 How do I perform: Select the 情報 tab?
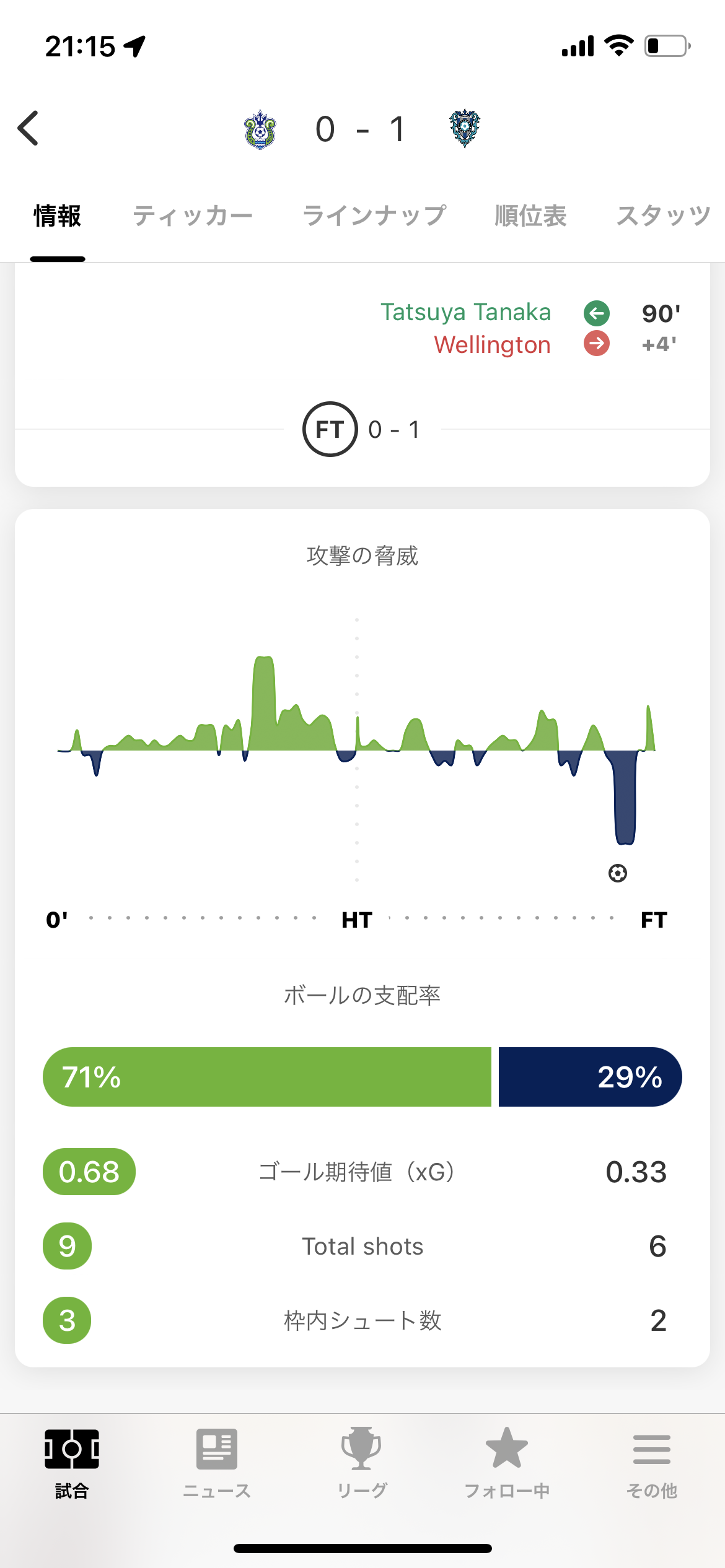tap(58, 216)
